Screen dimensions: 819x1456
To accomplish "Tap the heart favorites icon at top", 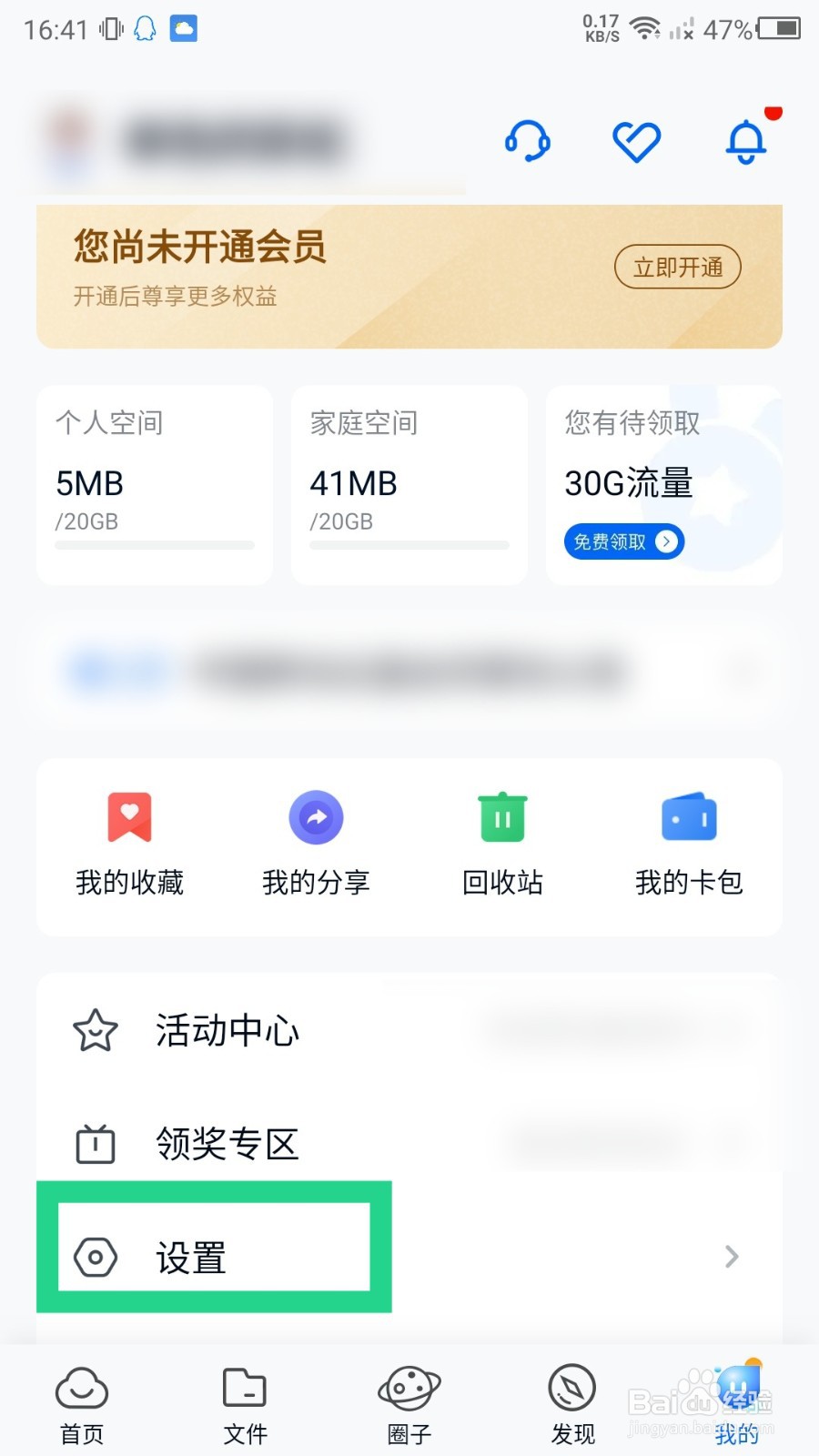I will tap(637, 141).
